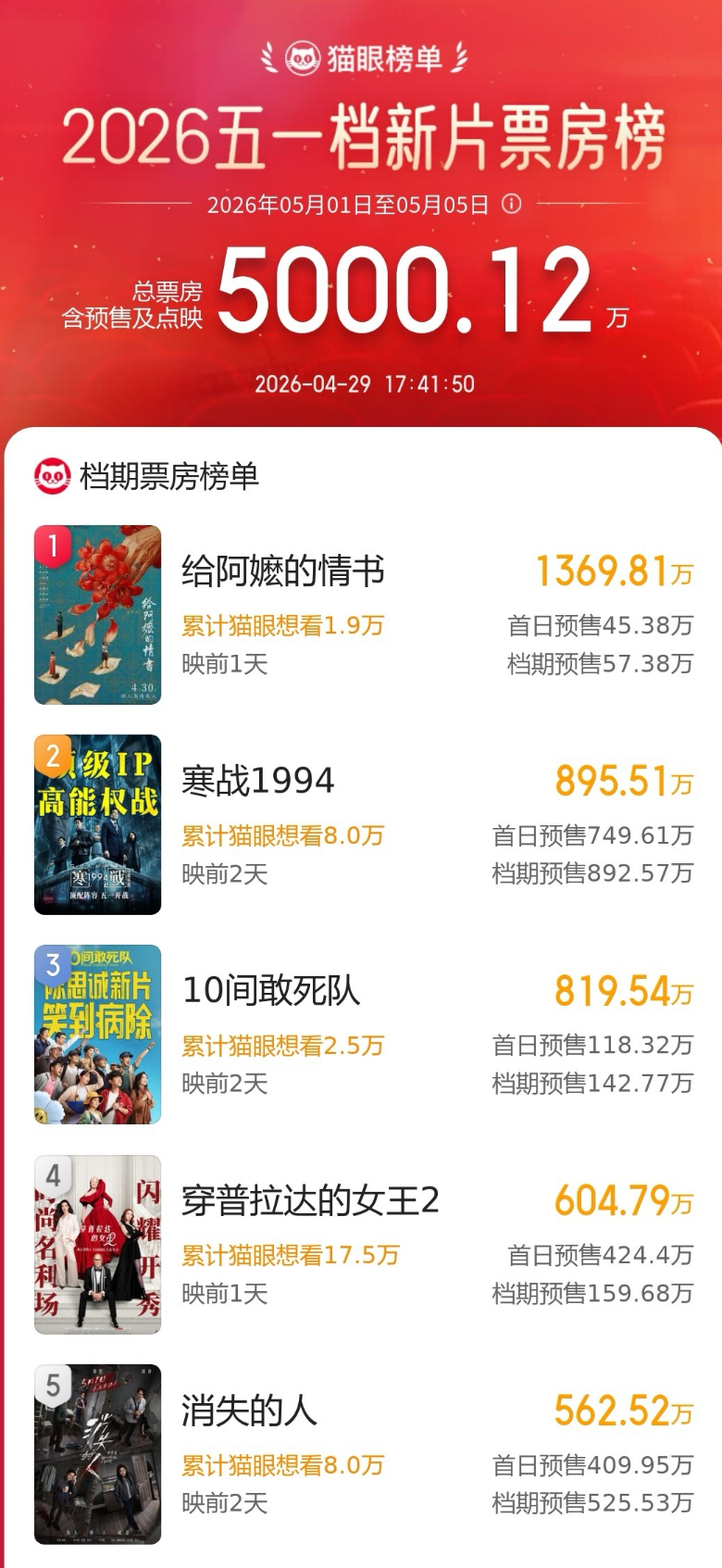Click the 寒战1994 poster thumbnail

[x=97, y=825]
